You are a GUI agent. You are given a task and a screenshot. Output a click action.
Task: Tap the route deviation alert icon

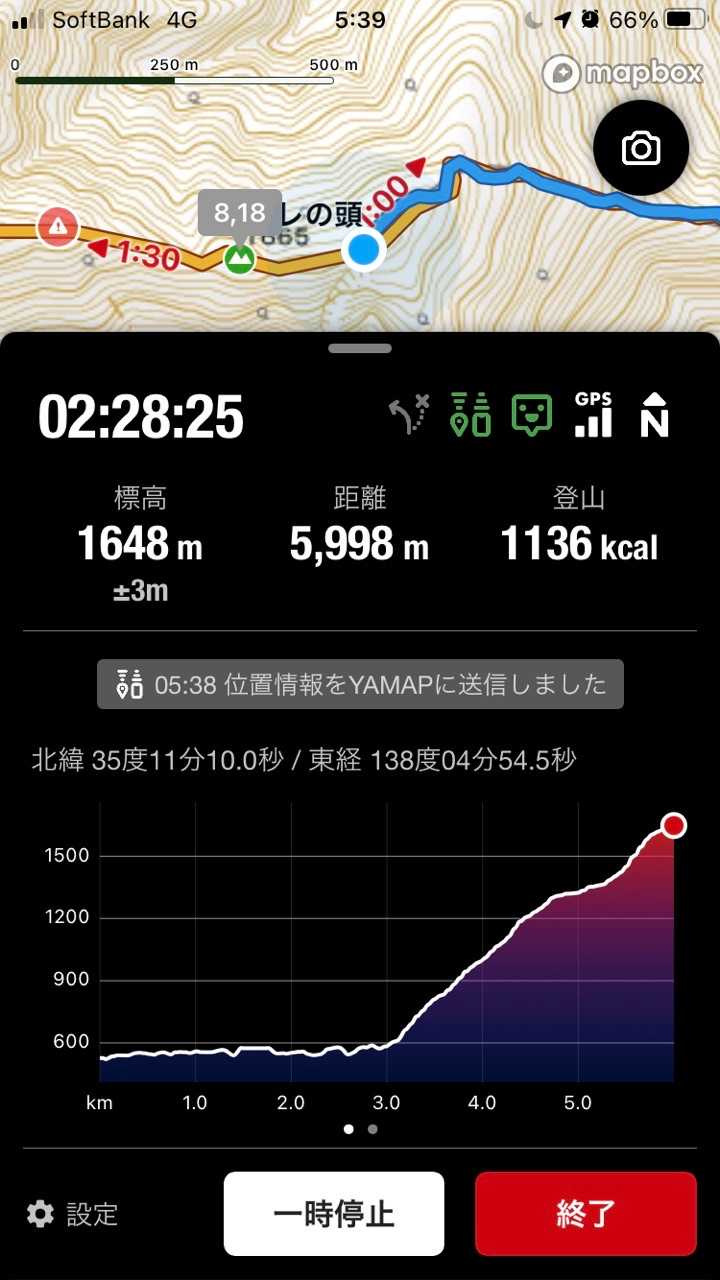pos(409,415)
